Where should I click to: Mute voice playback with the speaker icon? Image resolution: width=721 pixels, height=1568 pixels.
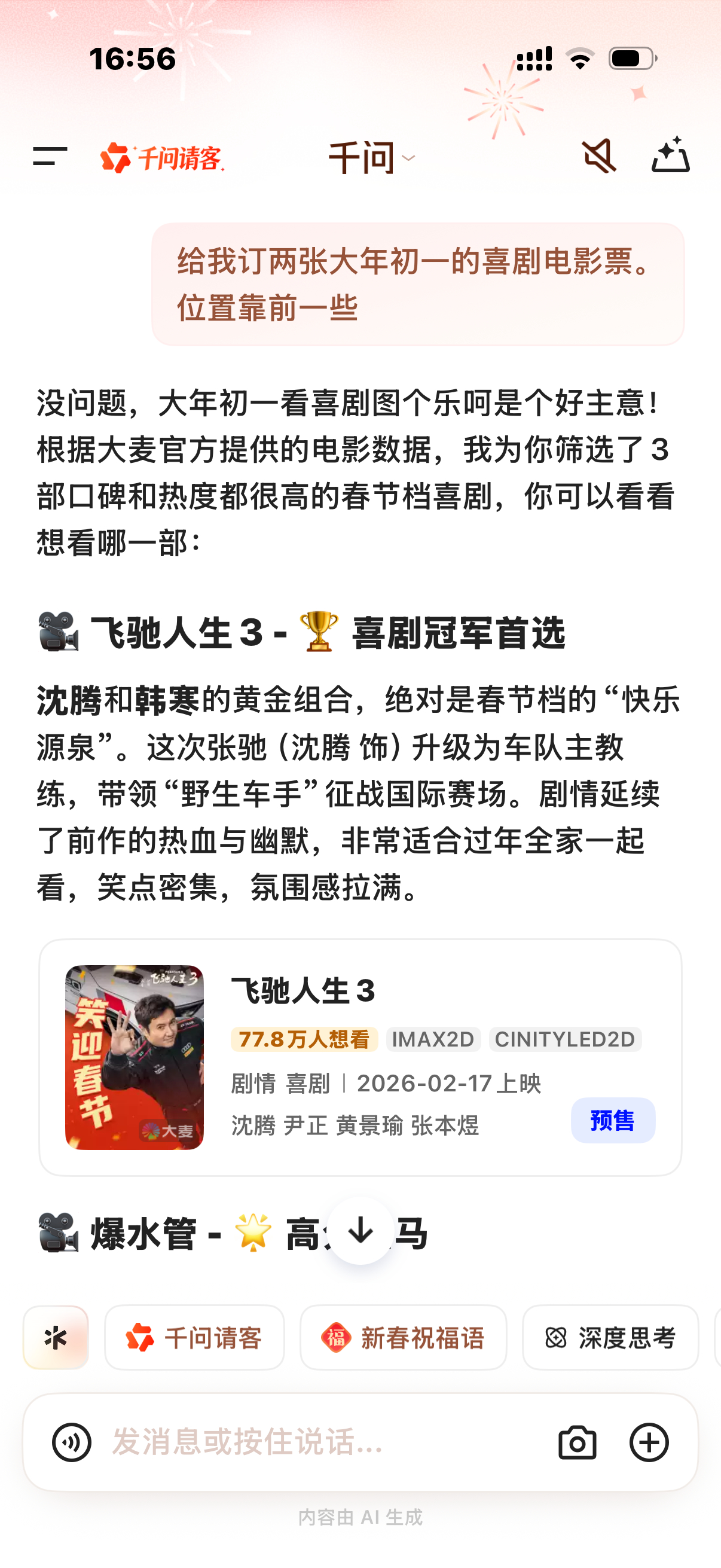pos(598,157)
